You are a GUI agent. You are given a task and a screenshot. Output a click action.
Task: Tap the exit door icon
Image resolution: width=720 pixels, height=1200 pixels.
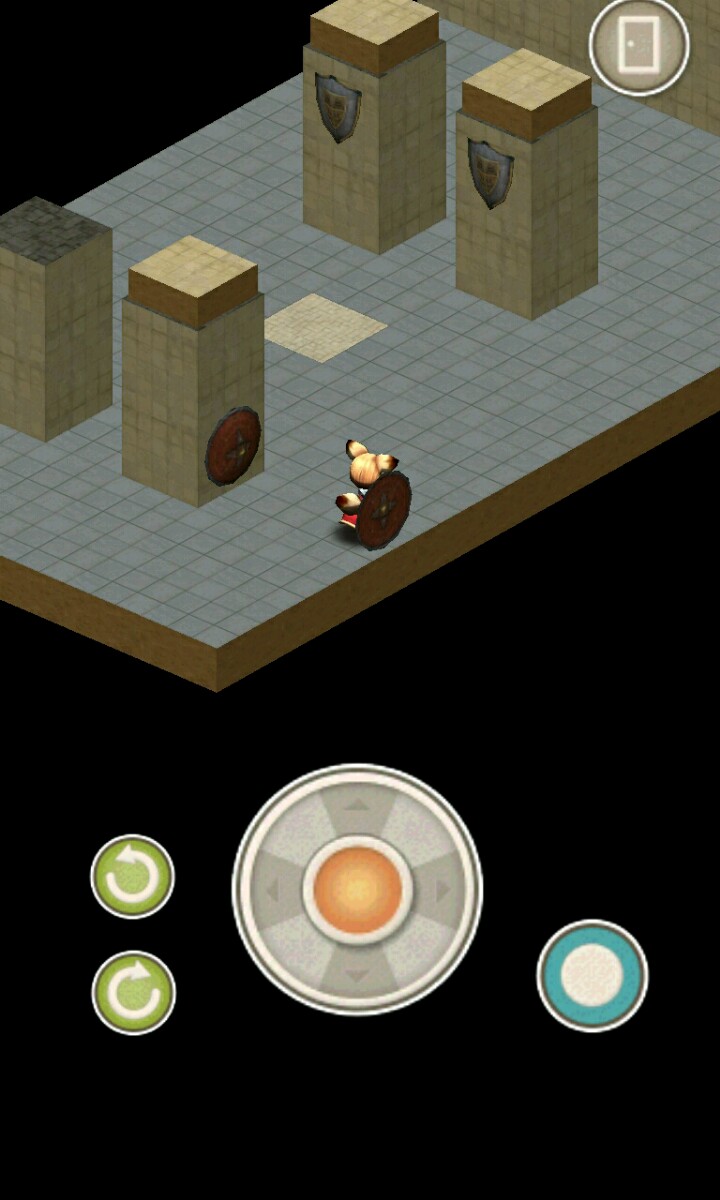click(x=639, y=45)
